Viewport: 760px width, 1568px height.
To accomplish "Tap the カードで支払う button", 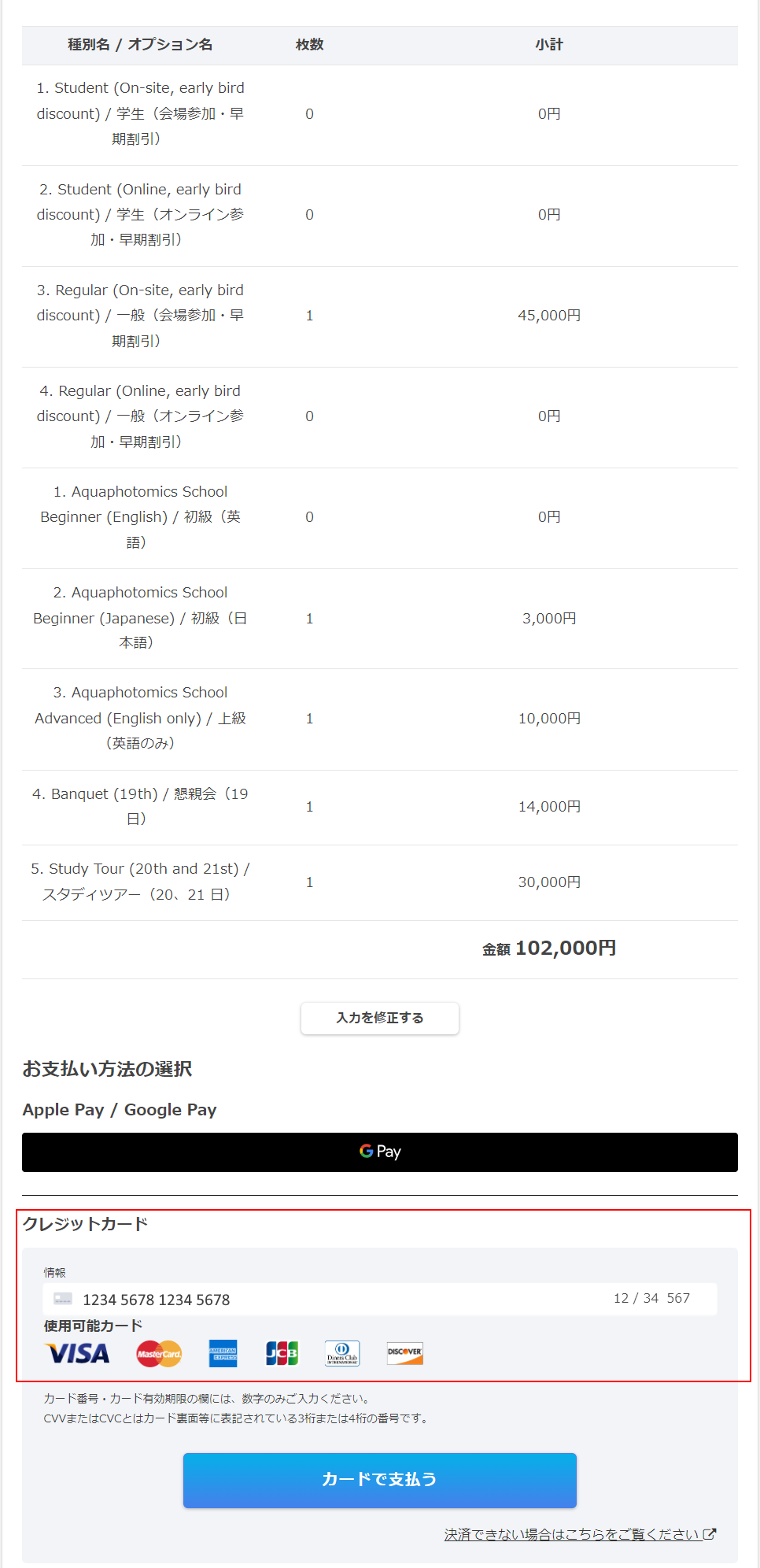I will click(x=380, y=1480).
